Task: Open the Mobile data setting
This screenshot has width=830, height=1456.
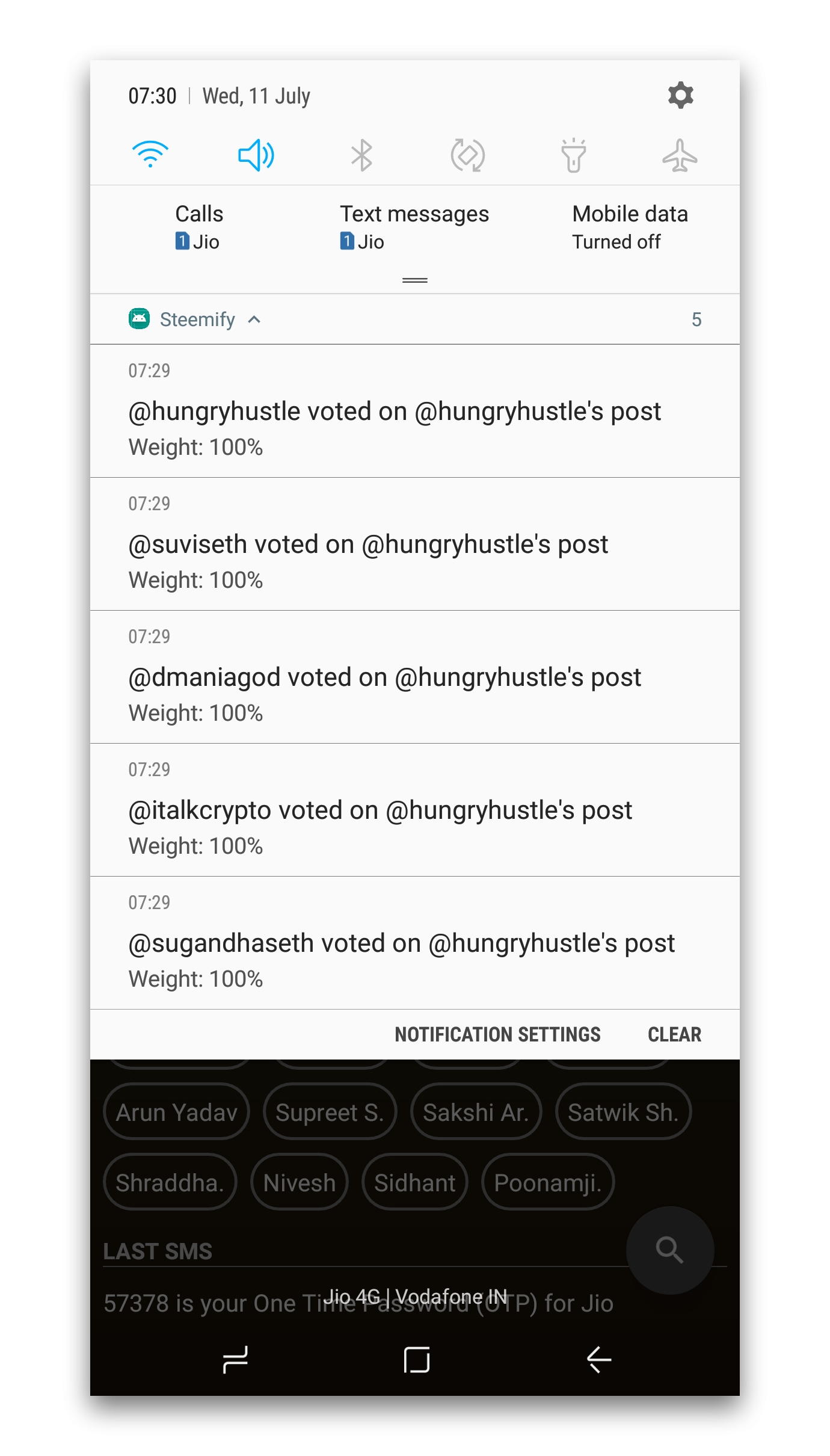Action: tap(630, 227)
